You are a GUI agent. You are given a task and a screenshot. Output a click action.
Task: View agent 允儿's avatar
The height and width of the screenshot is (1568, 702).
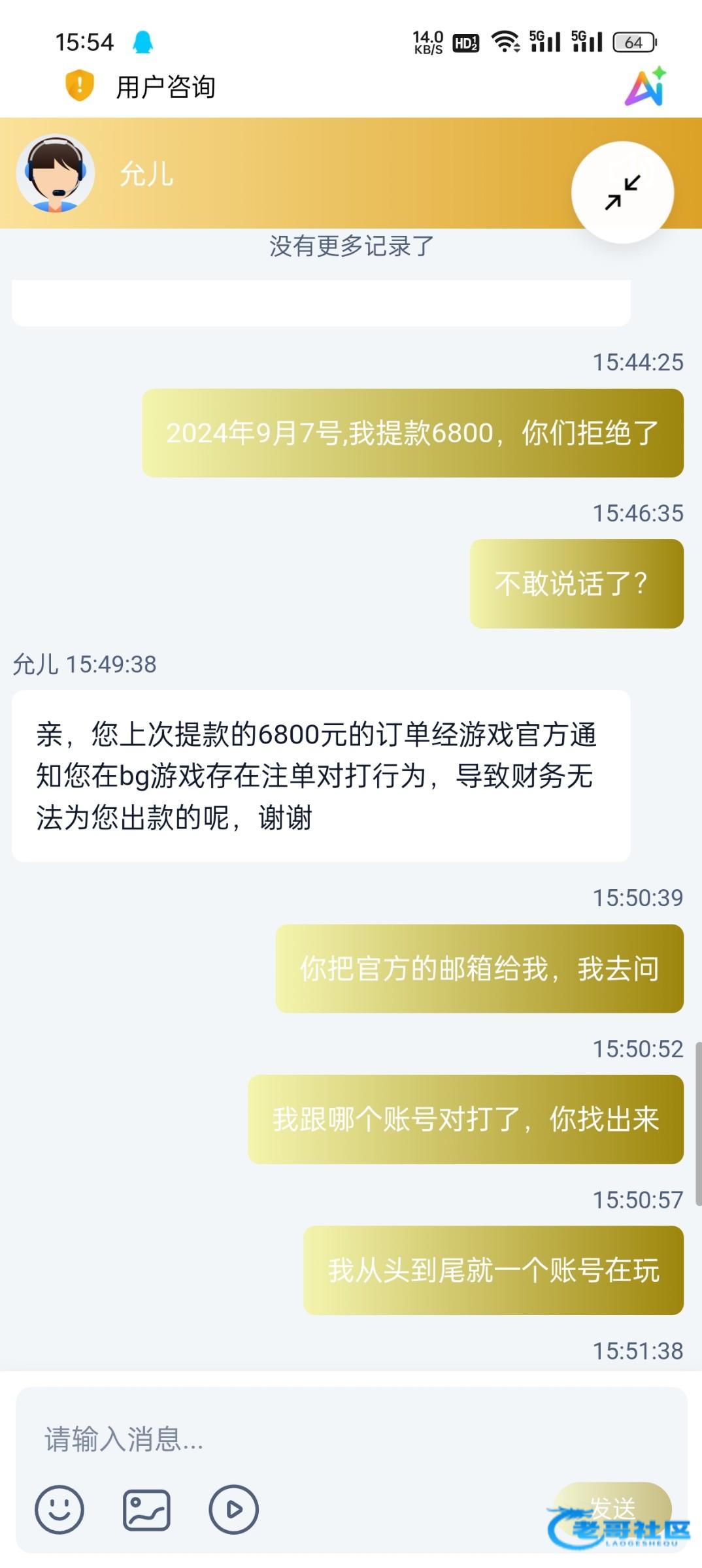pyautogui.click(x=56, y=174)
